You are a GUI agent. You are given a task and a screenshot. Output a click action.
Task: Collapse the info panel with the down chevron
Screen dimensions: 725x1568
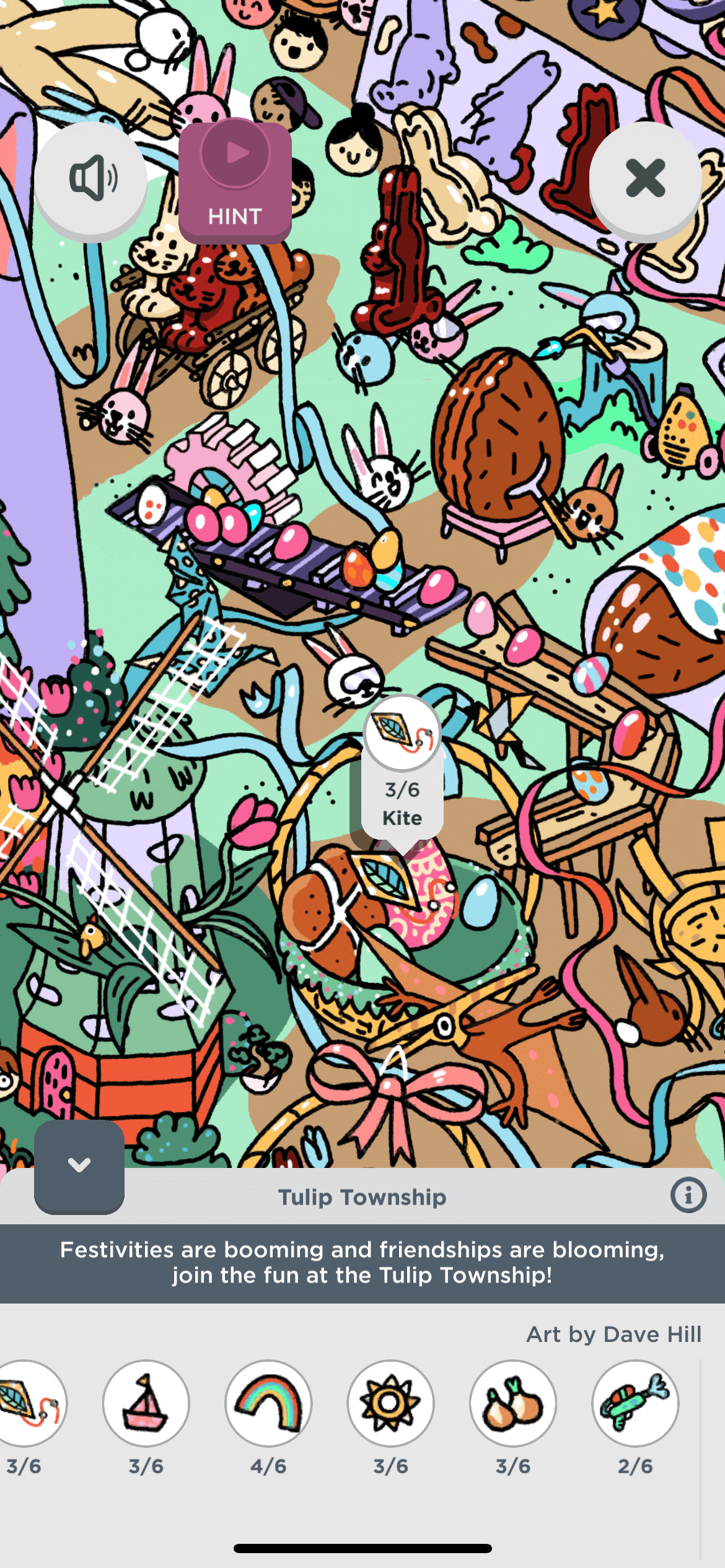coord(79,1165)
